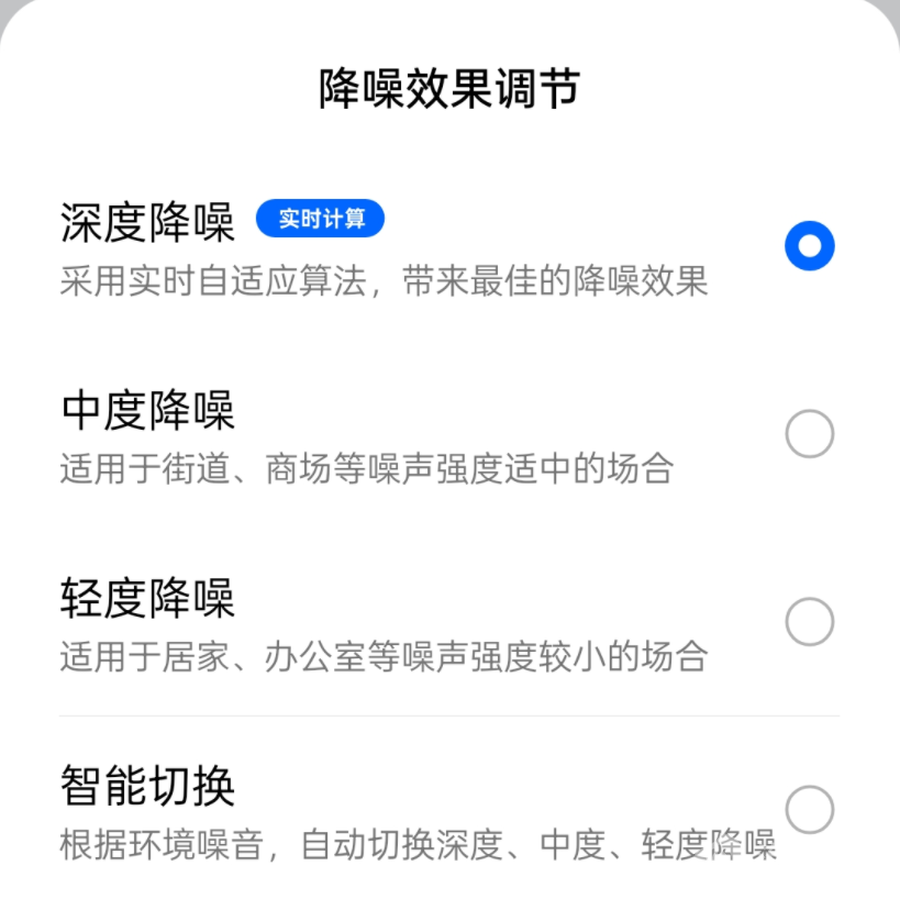Image resolution: width=900 pixels, height=921 pixels.
Task: Click the currently selected blue radio indicator
Action: click(x=810, y=245)
